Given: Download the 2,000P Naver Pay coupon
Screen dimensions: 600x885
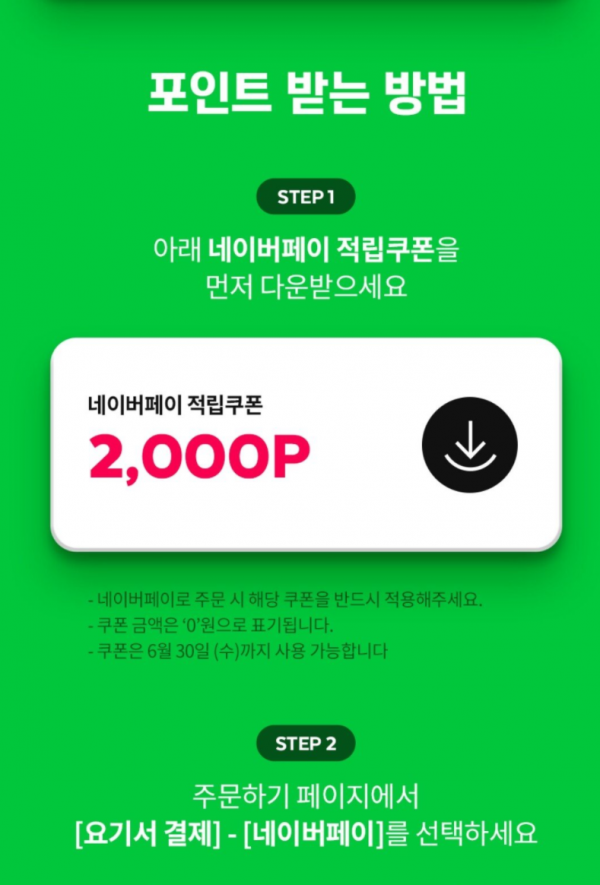Looking at the screenshot, I should tap(469, 444).
